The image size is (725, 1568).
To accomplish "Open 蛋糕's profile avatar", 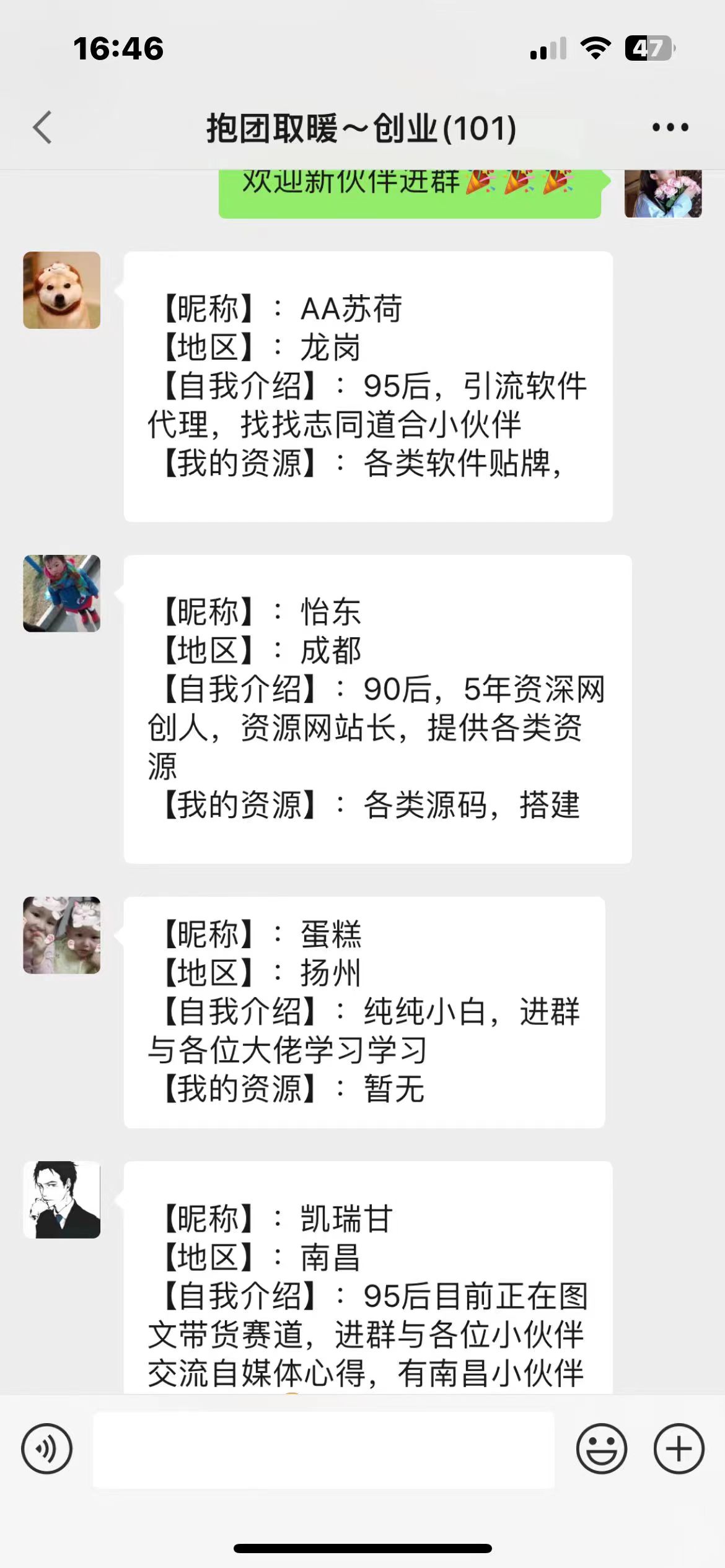I will pos(62,935).
